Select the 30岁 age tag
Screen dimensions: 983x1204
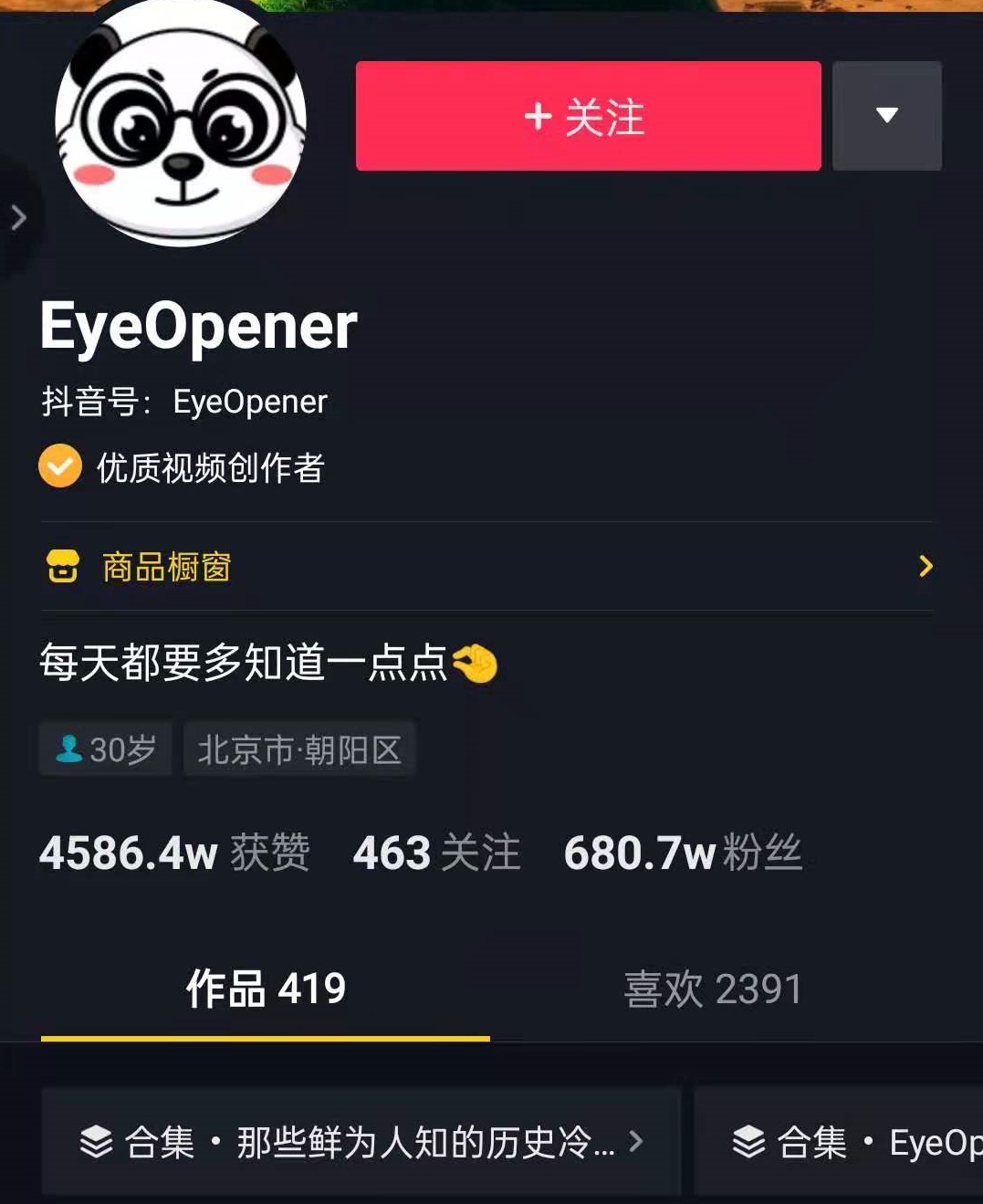(x=105, y=749)
